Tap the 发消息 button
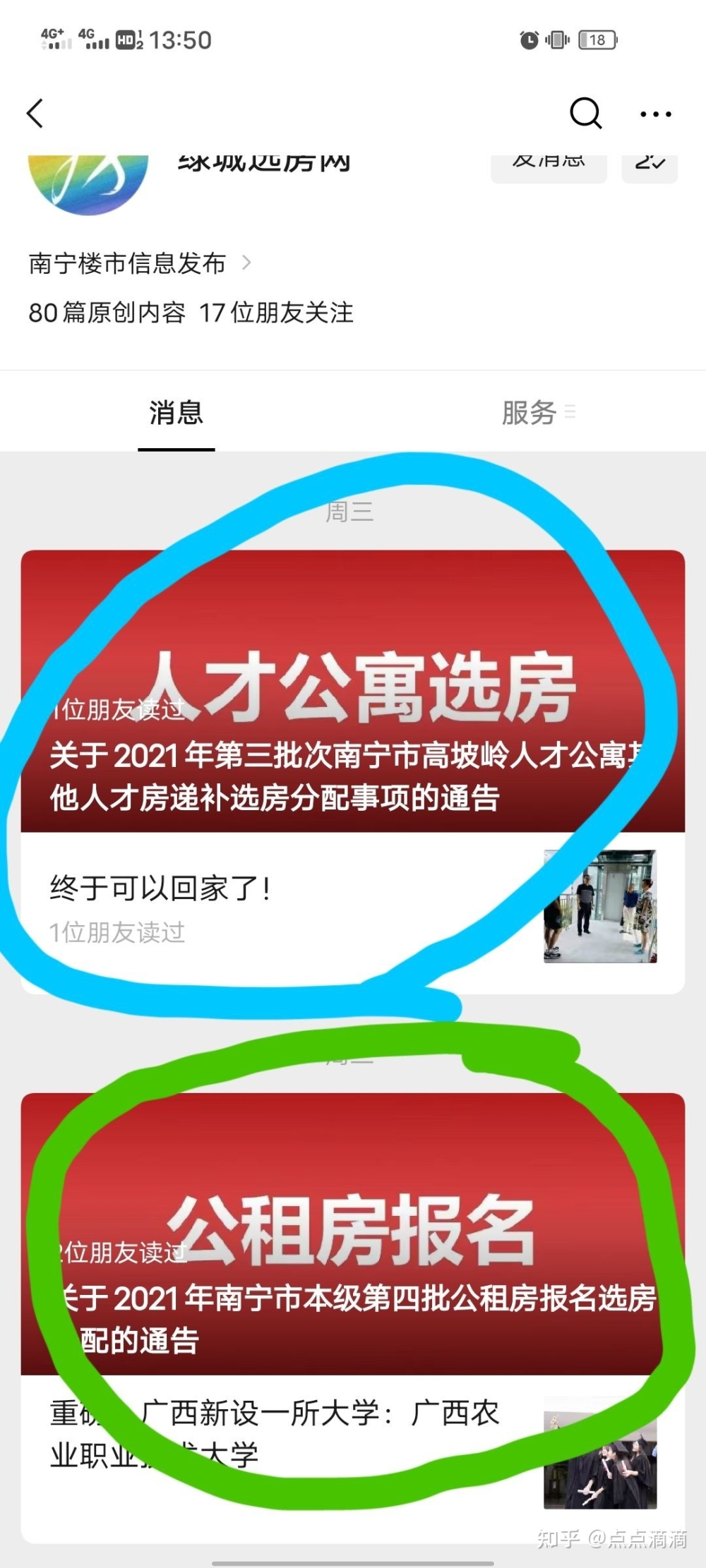The width and height of the screenshot is (706, 1568). 549,166
